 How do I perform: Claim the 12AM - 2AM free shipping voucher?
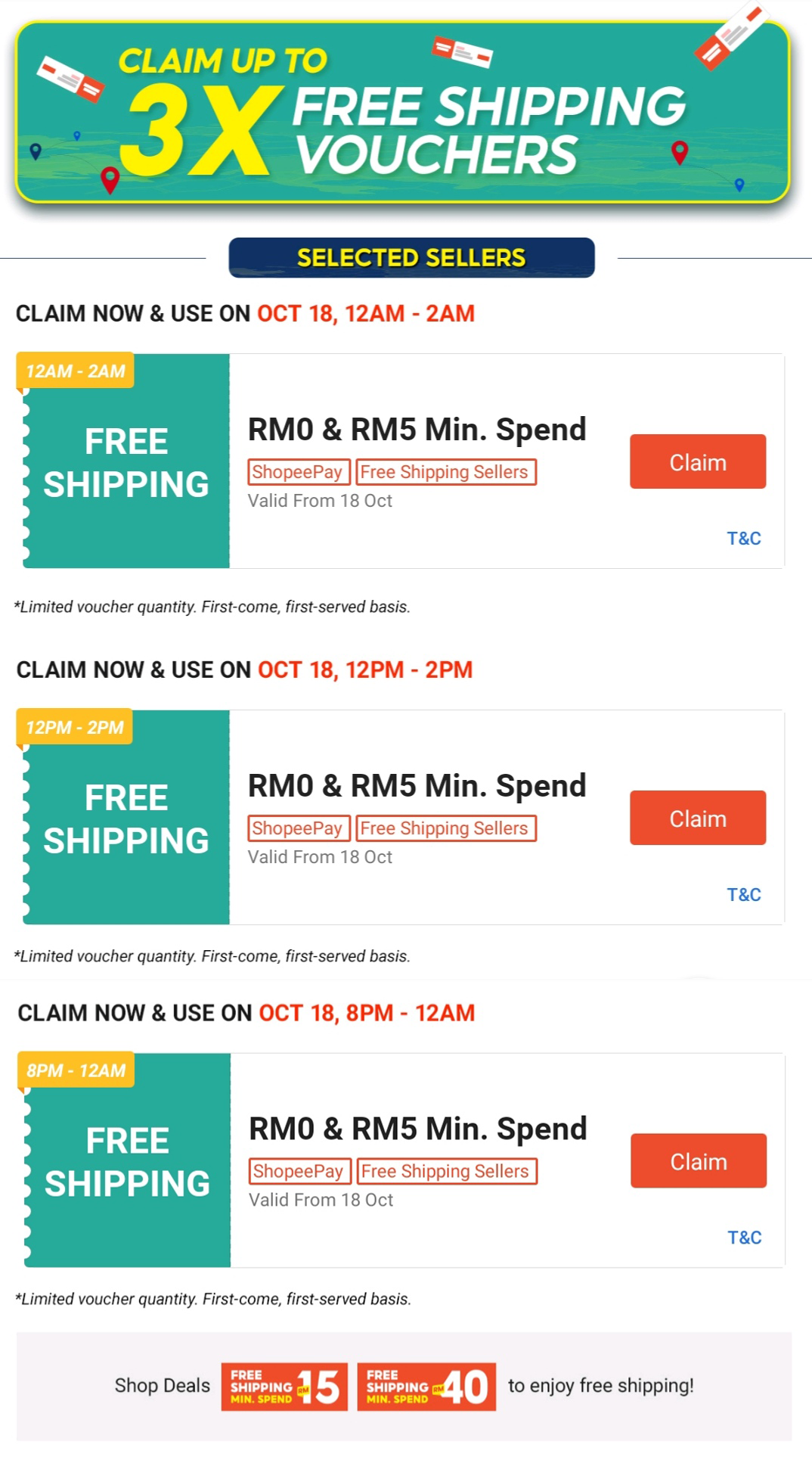pyautogui.click(x=697, y=461)
